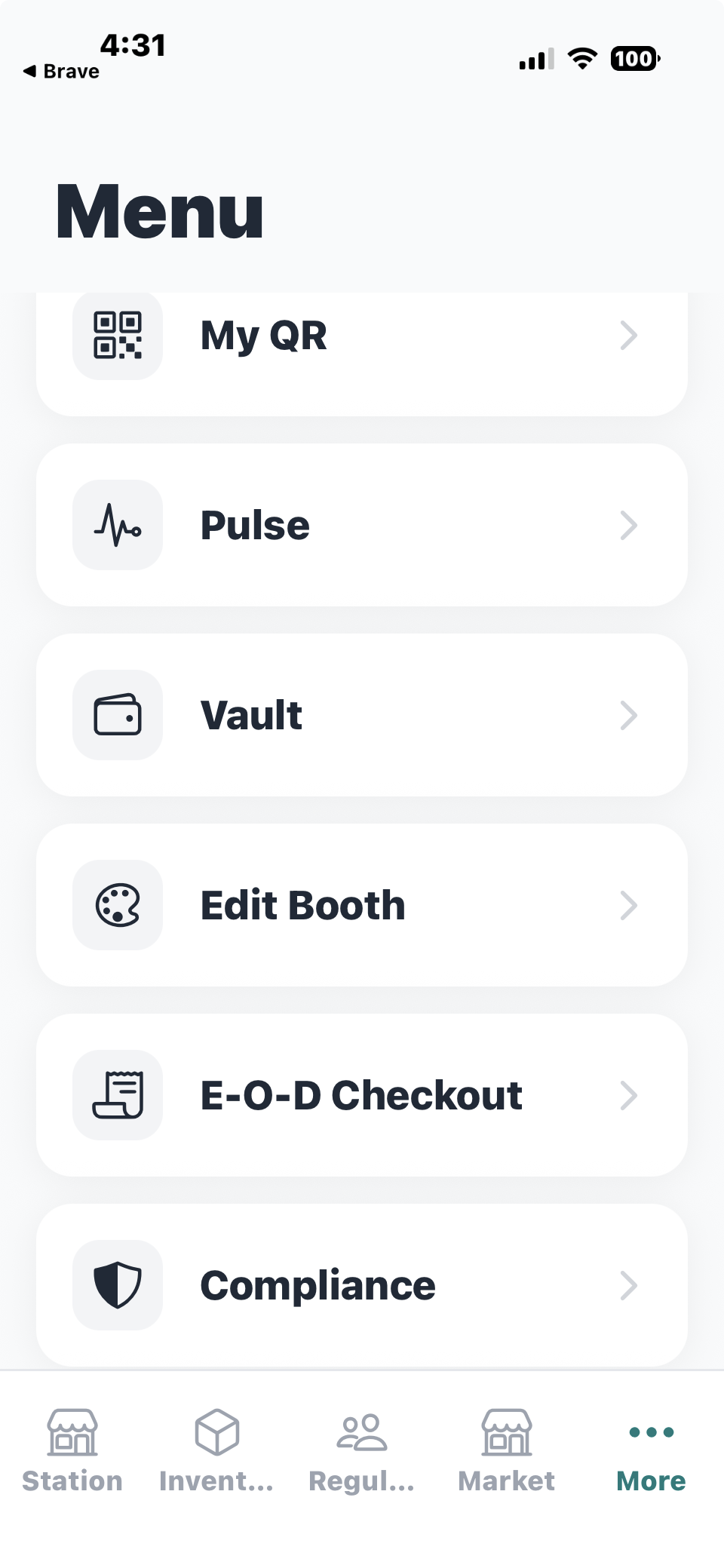Select the E-O-D Checkout receipt icon
The image size is (724, 1568).
click(x=118, y=1096)
